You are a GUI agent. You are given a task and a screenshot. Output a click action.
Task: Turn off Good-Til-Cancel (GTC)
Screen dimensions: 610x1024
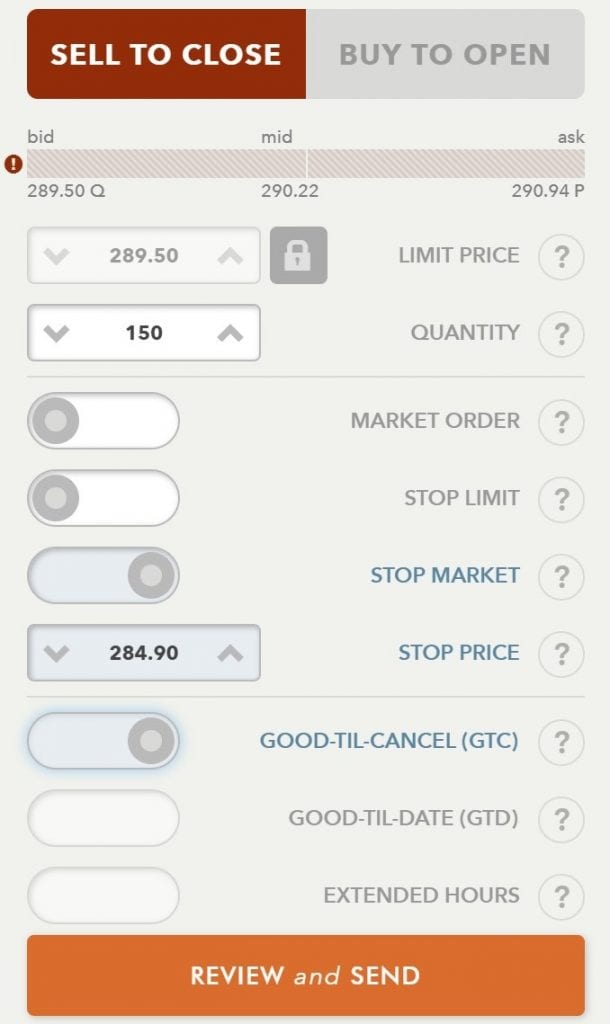(103, 741)
